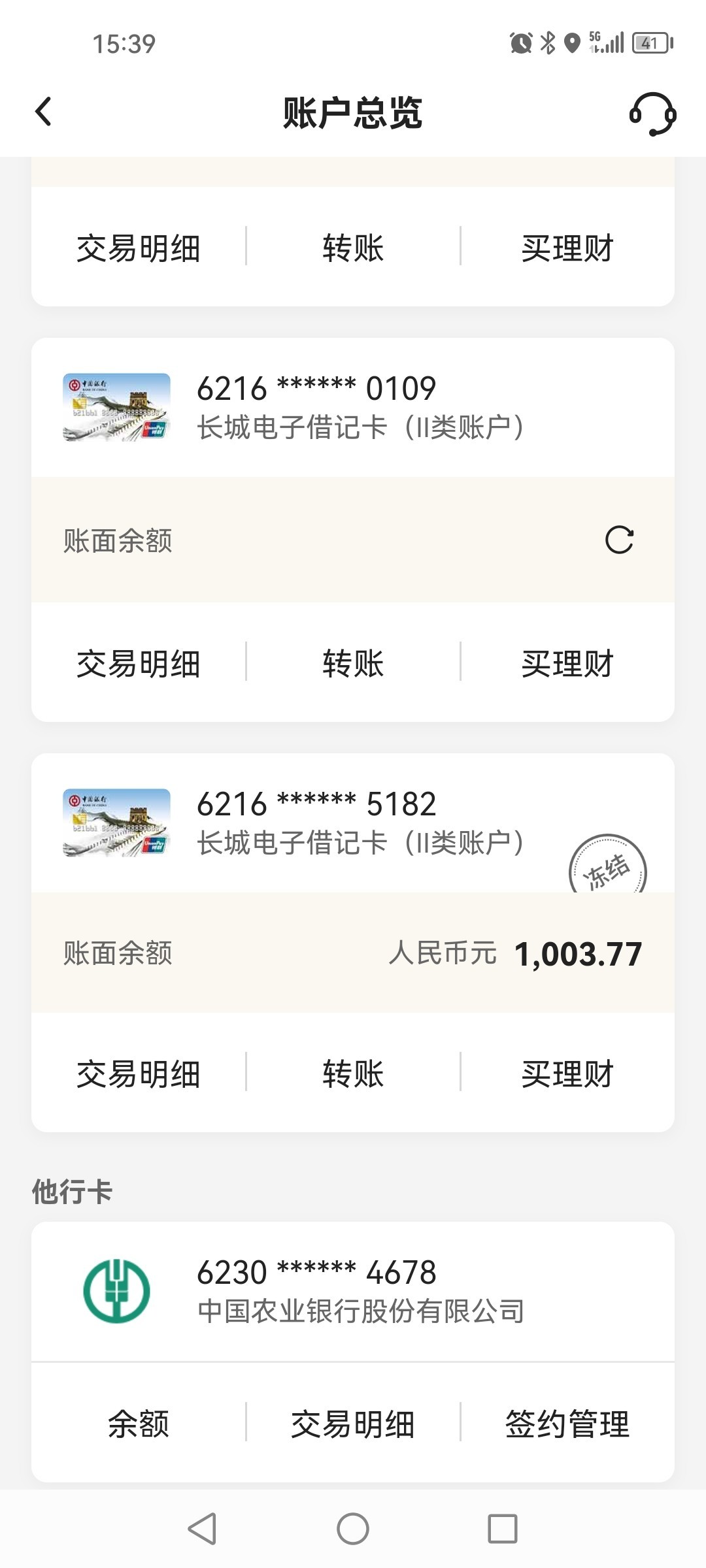The height and width of the screenshot is (1568, 706).
Task: View transaction details for card ending 5182
Action: pyautogui.click(x=138, y=1073)
